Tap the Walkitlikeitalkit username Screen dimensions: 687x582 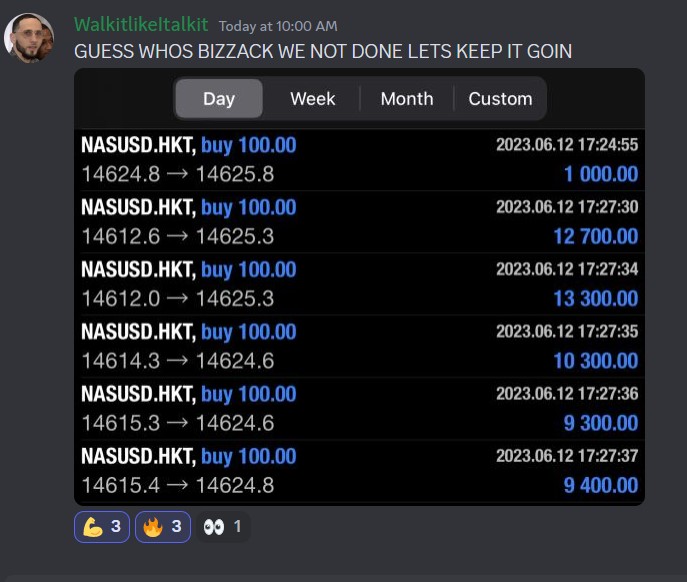[141, 25]
